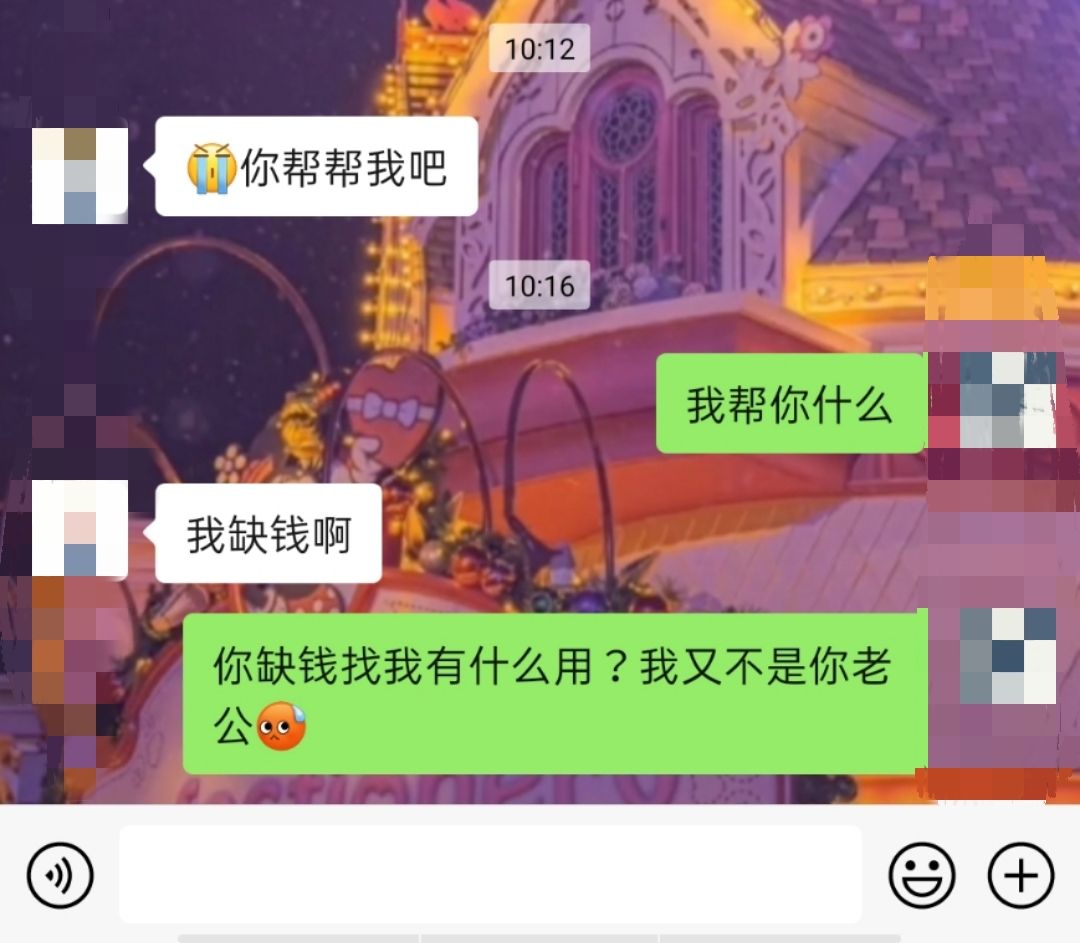Image resolution: width=1080 pixels, height=943 pixels.
Task: Tap my avatar beside 我帮你什么
Action: tap(1007, 400)
